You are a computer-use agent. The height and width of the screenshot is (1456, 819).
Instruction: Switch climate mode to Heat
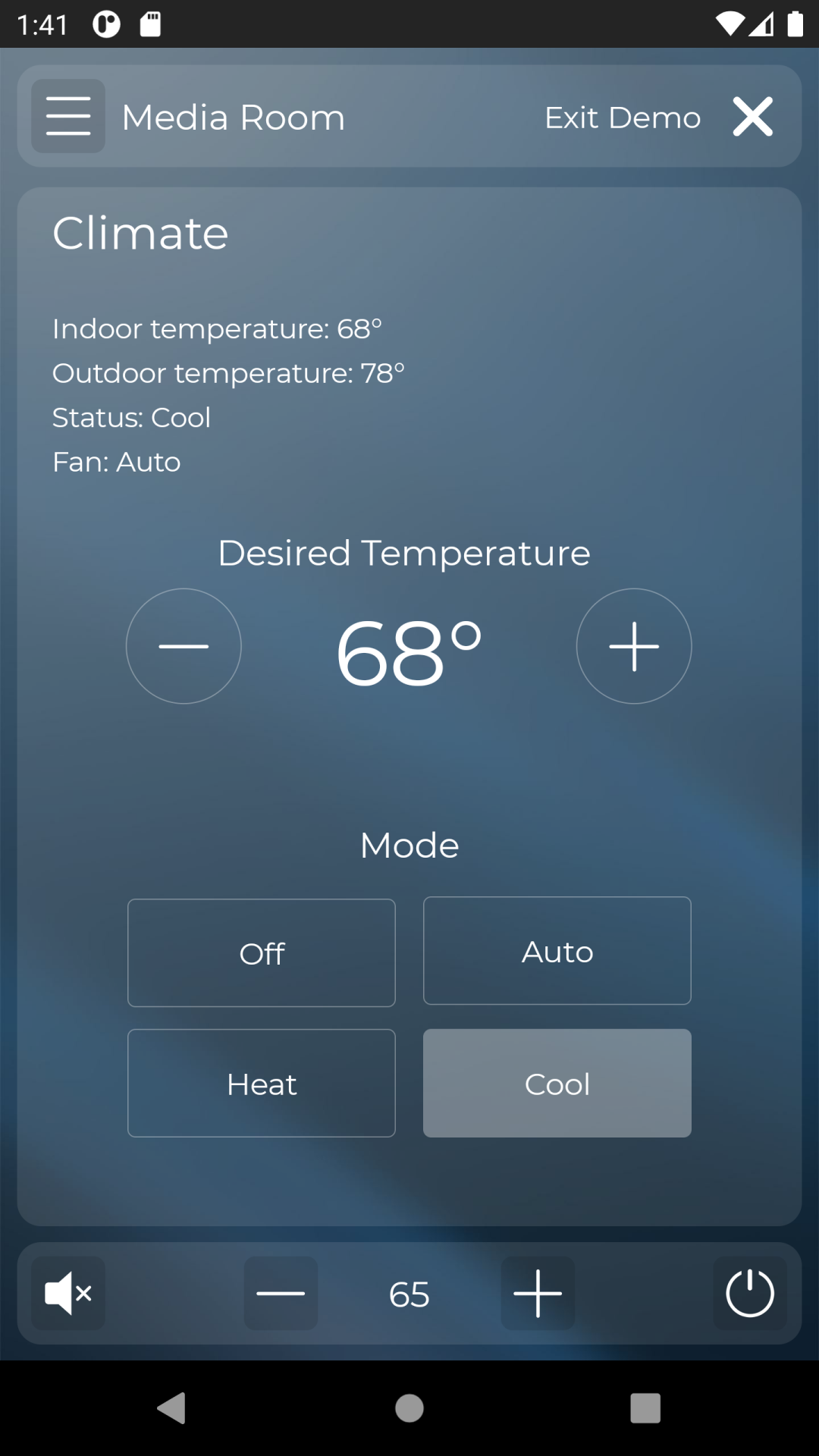coord(261,1084)
